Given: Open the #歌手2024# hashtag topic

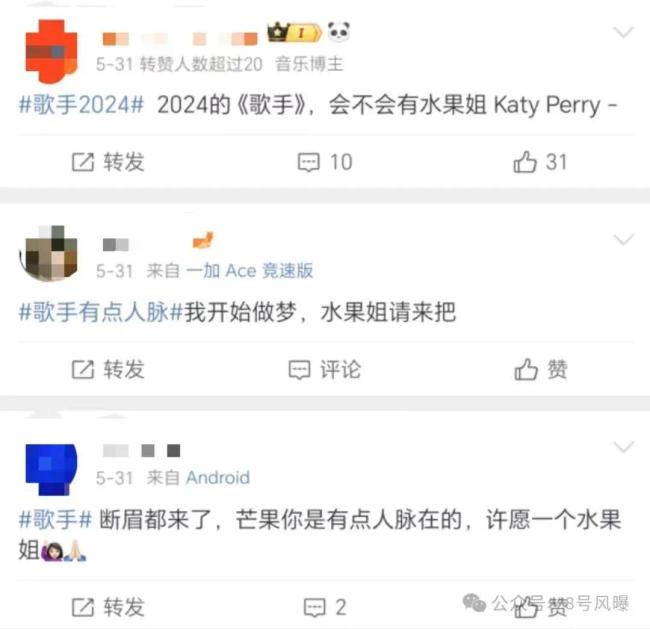Looking at the screenshot, I should tap(82, 106).
